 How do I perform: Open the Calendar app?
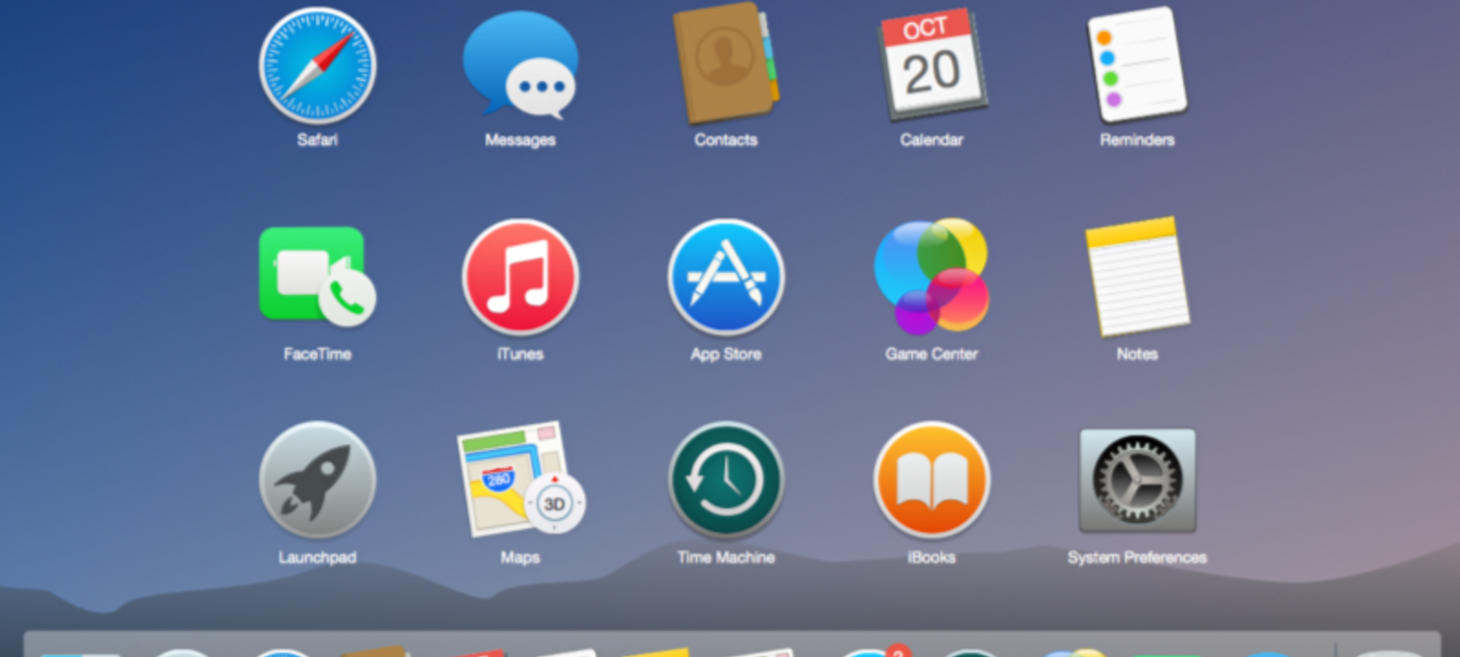point(931,66)
